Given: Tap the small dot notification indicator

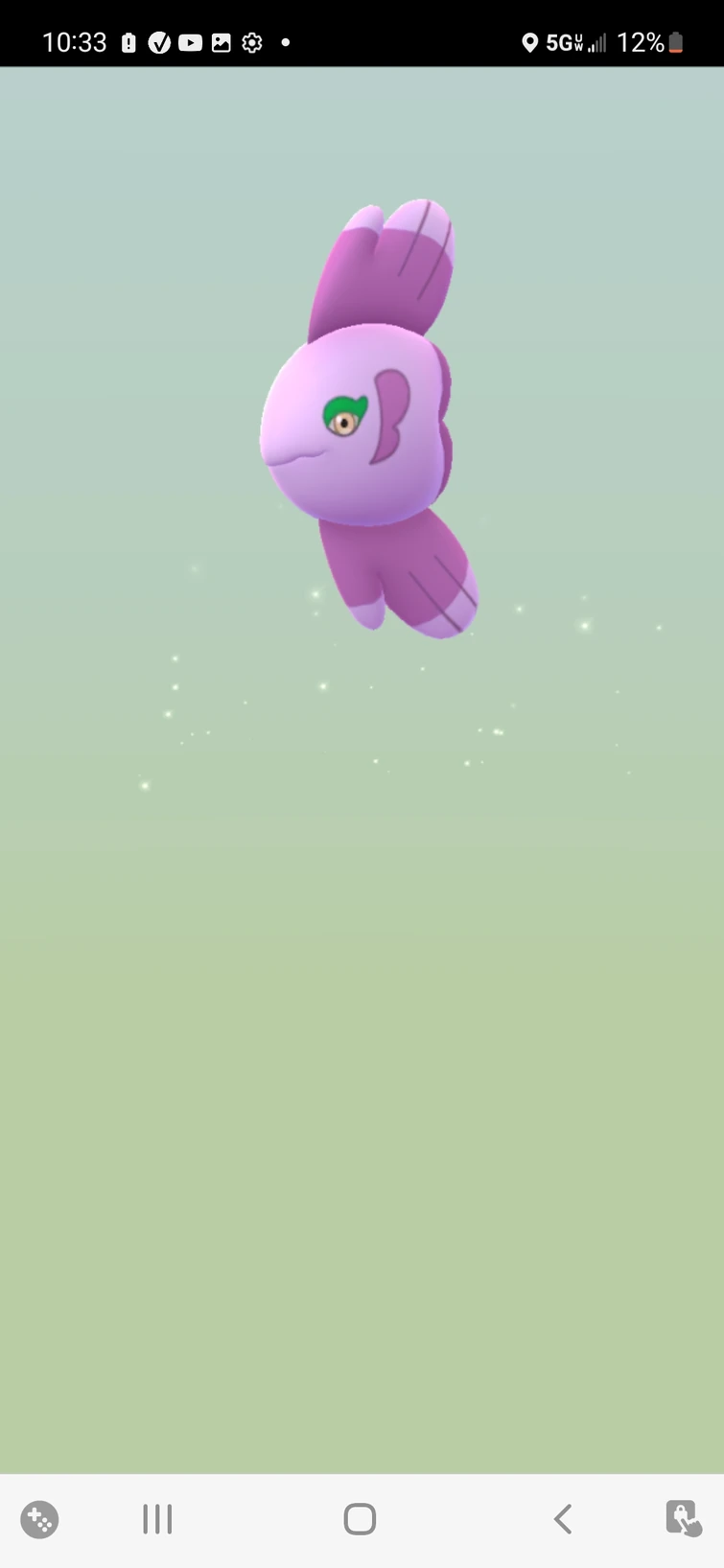Looking at the screenshot, I should pos(285,42).
